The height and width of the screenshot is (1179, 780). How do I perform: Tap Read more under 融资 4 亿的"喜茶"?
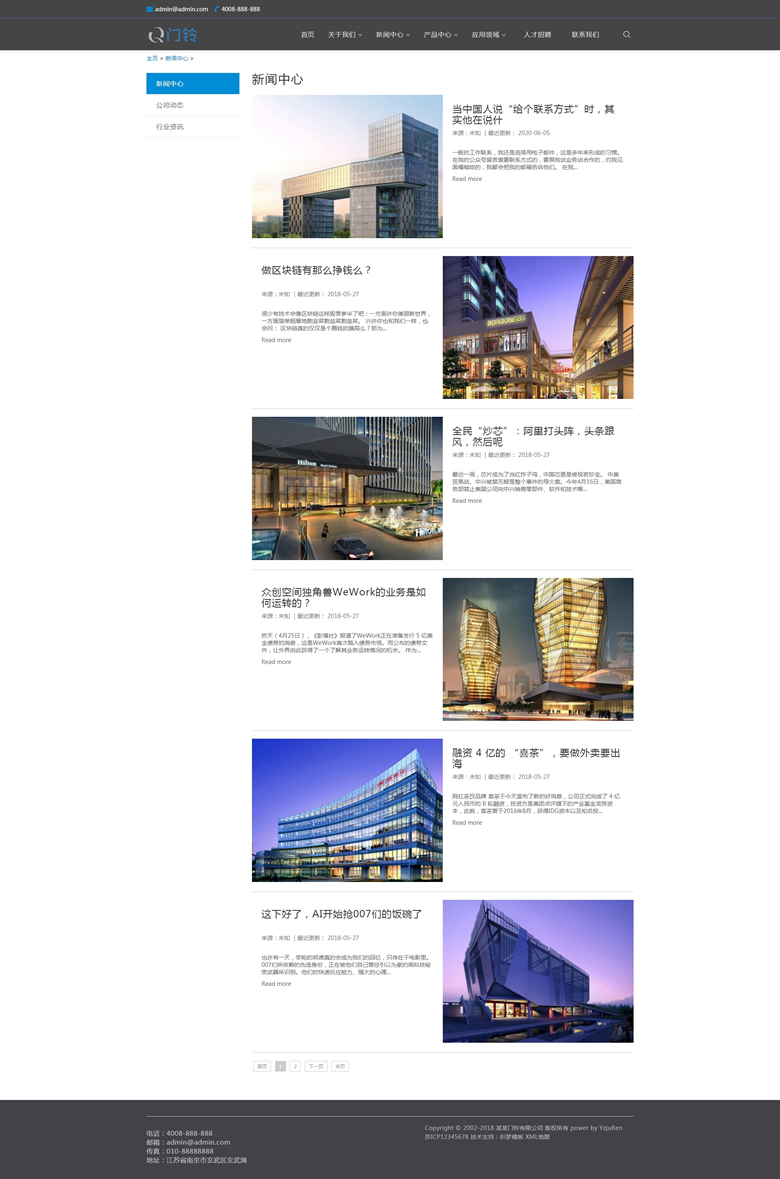pyautogui.click(x=467, y=823)
